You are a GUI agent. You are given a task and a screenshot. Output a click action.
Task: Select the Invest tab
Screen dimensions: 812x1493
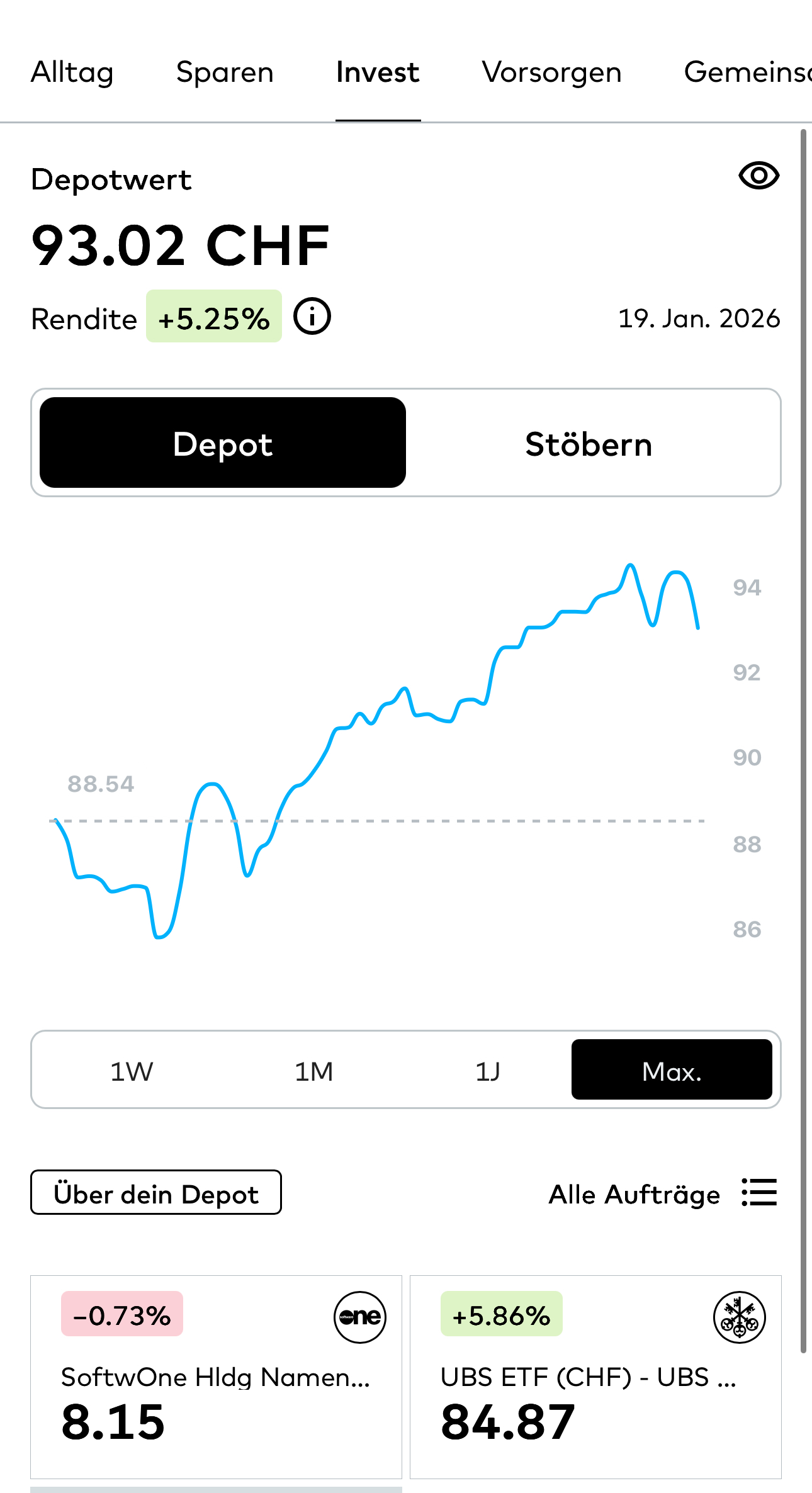(x=378, y=72)
